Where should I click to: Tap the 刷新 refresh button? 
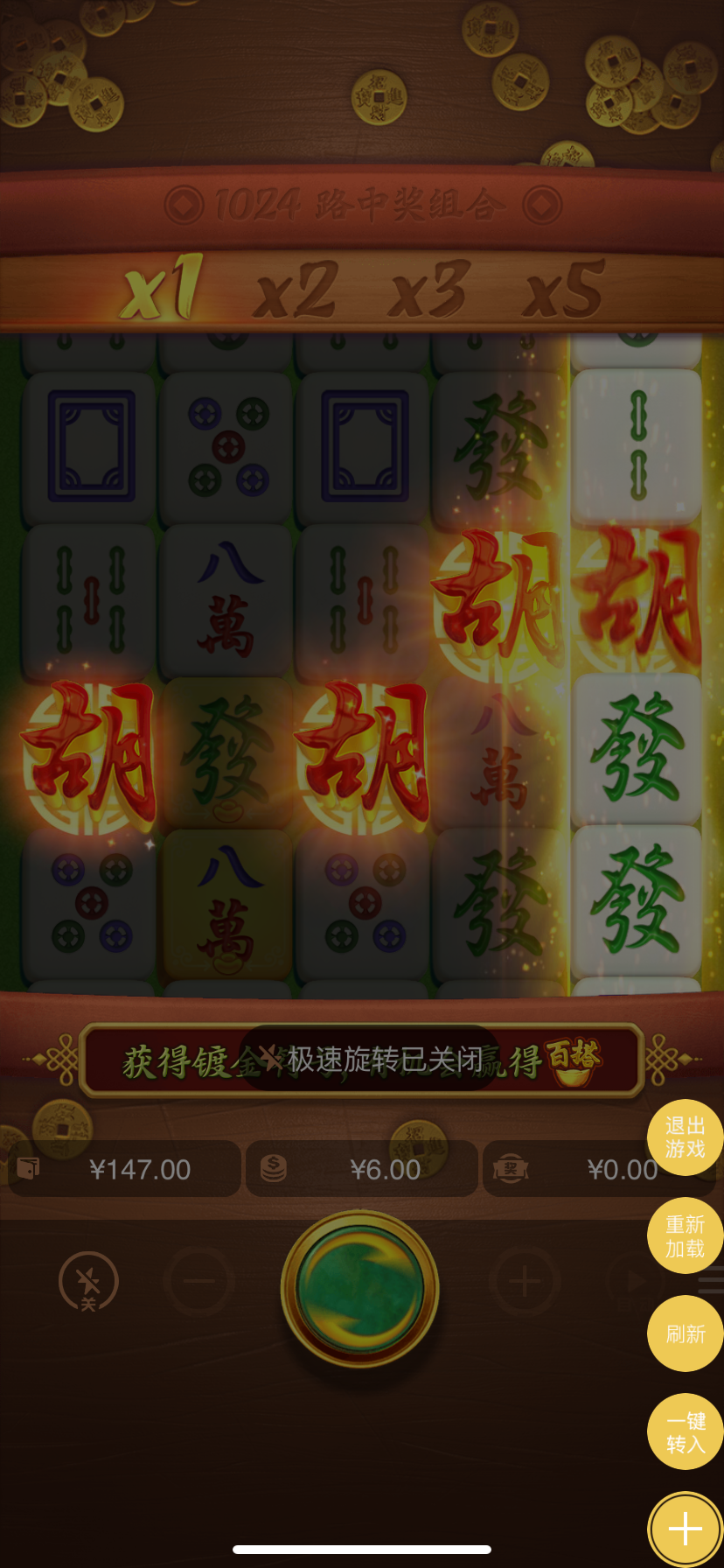tap(685, 1333)
